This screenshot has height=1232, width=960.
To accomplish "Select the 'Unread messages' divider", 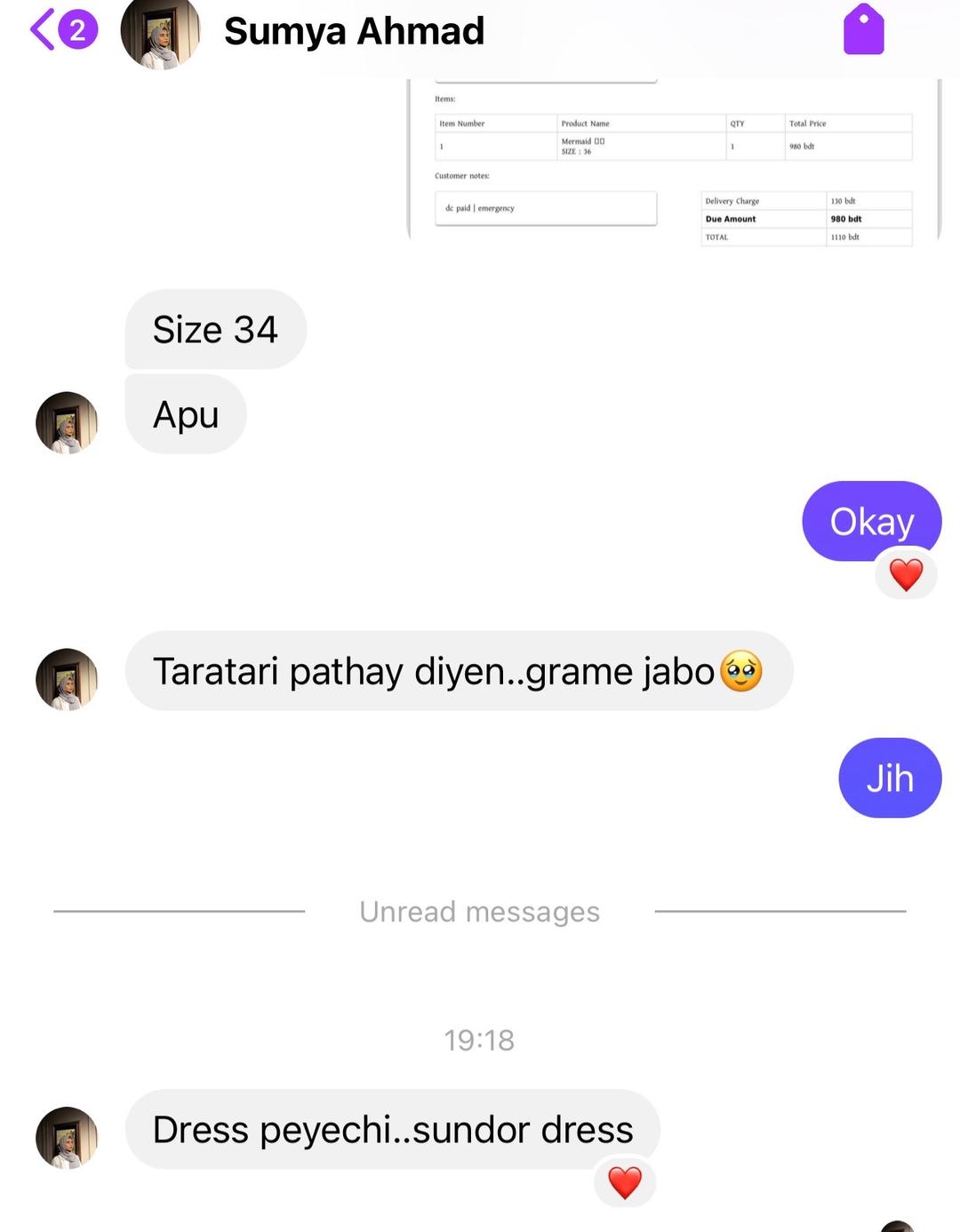I will pos(480,911).
